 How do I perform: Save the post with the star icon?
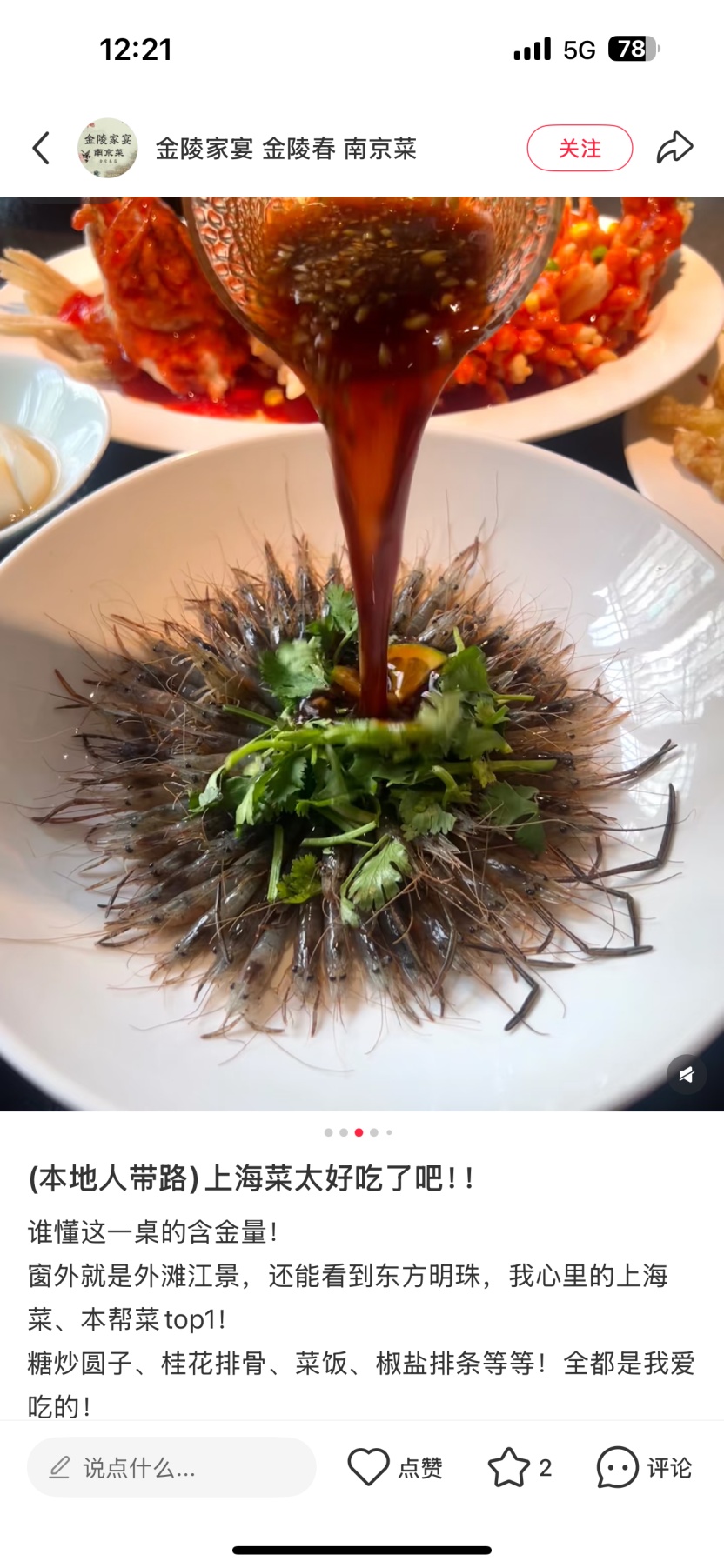(x=520, y=1467)
